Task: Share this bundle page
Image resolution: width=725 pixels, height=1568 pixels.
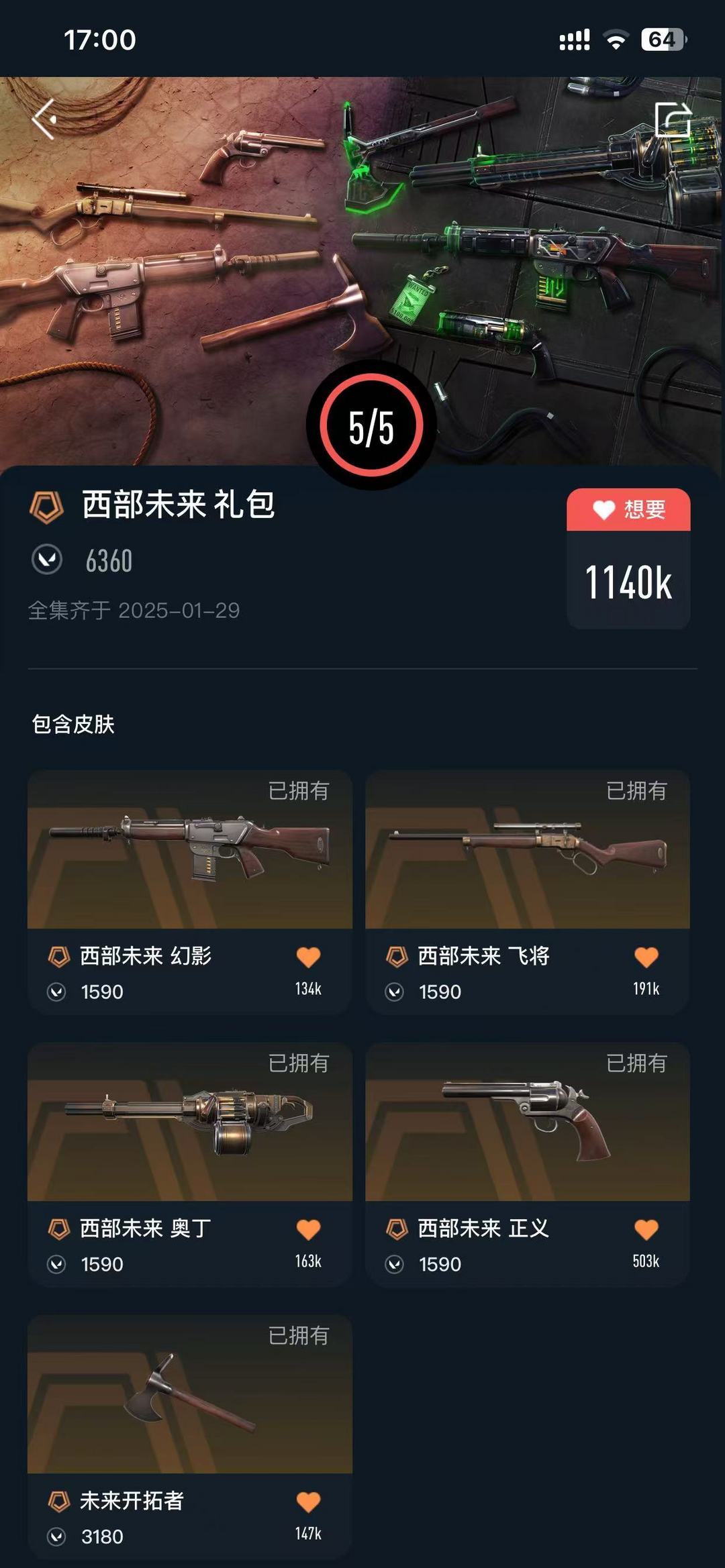Action: coord(673,120)
